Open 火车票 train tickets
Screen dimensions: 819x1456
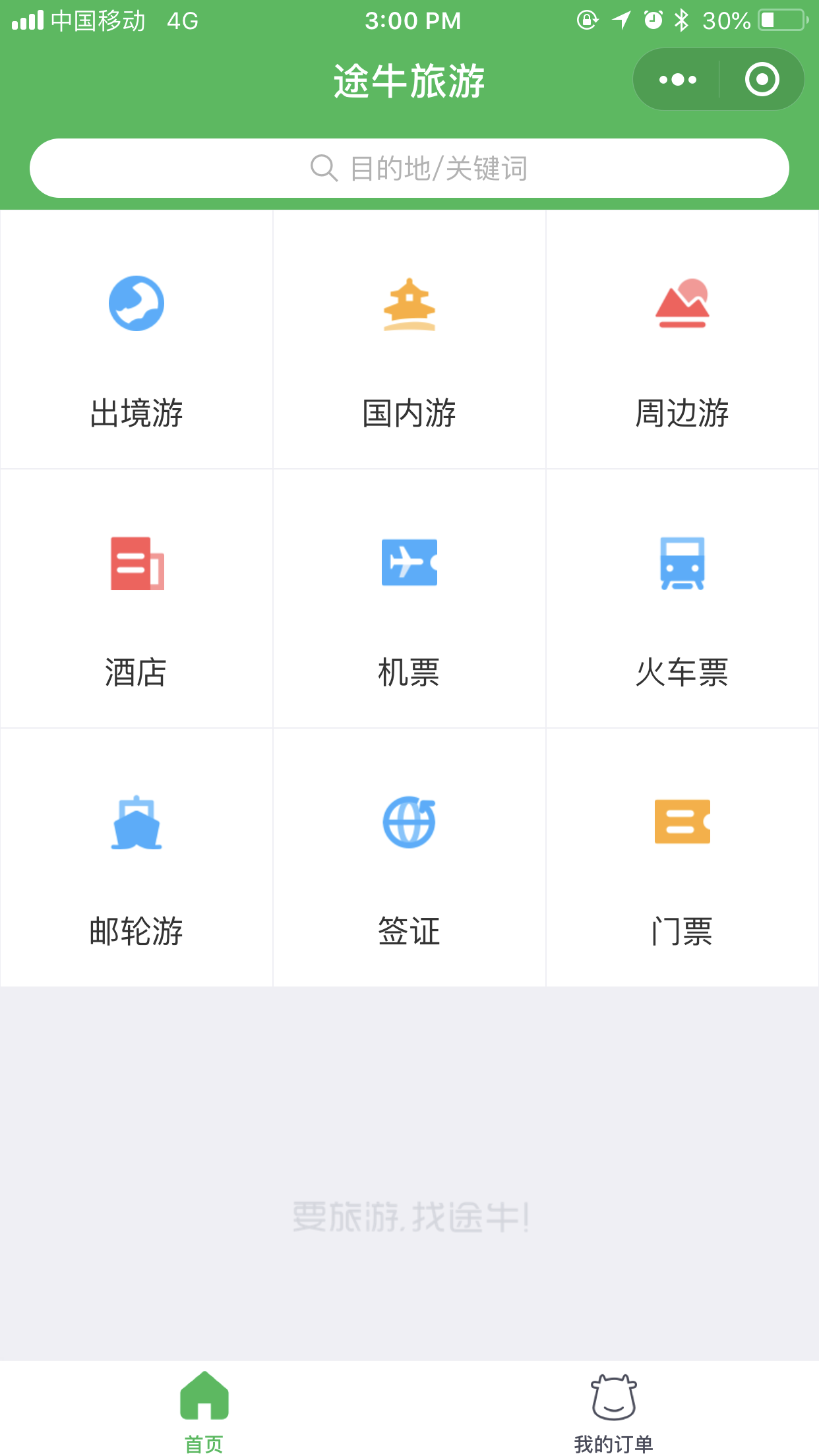click(682, 599)
